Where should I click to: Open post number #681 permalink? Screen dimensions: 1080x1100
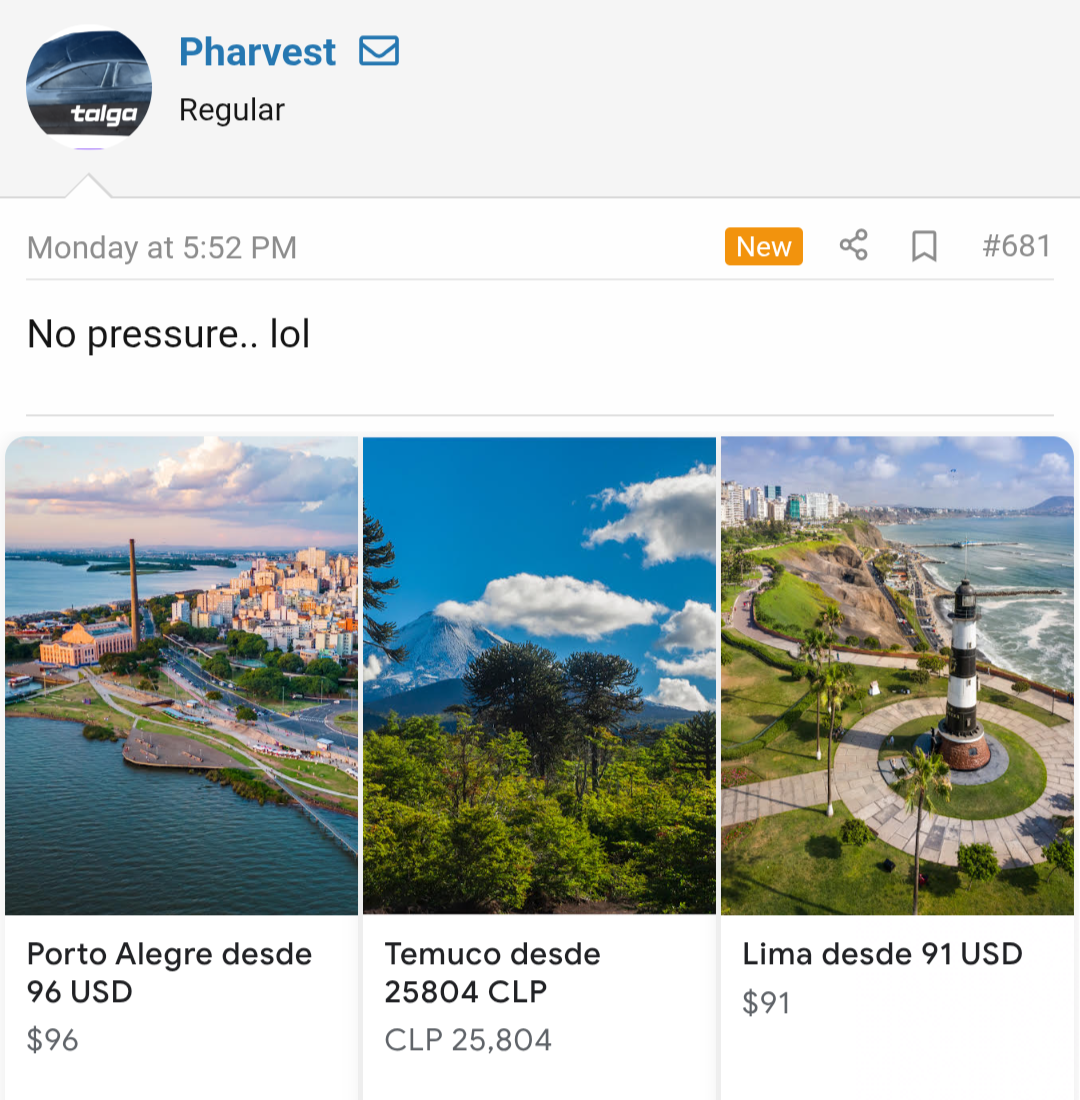click(x=1016, y=246)
